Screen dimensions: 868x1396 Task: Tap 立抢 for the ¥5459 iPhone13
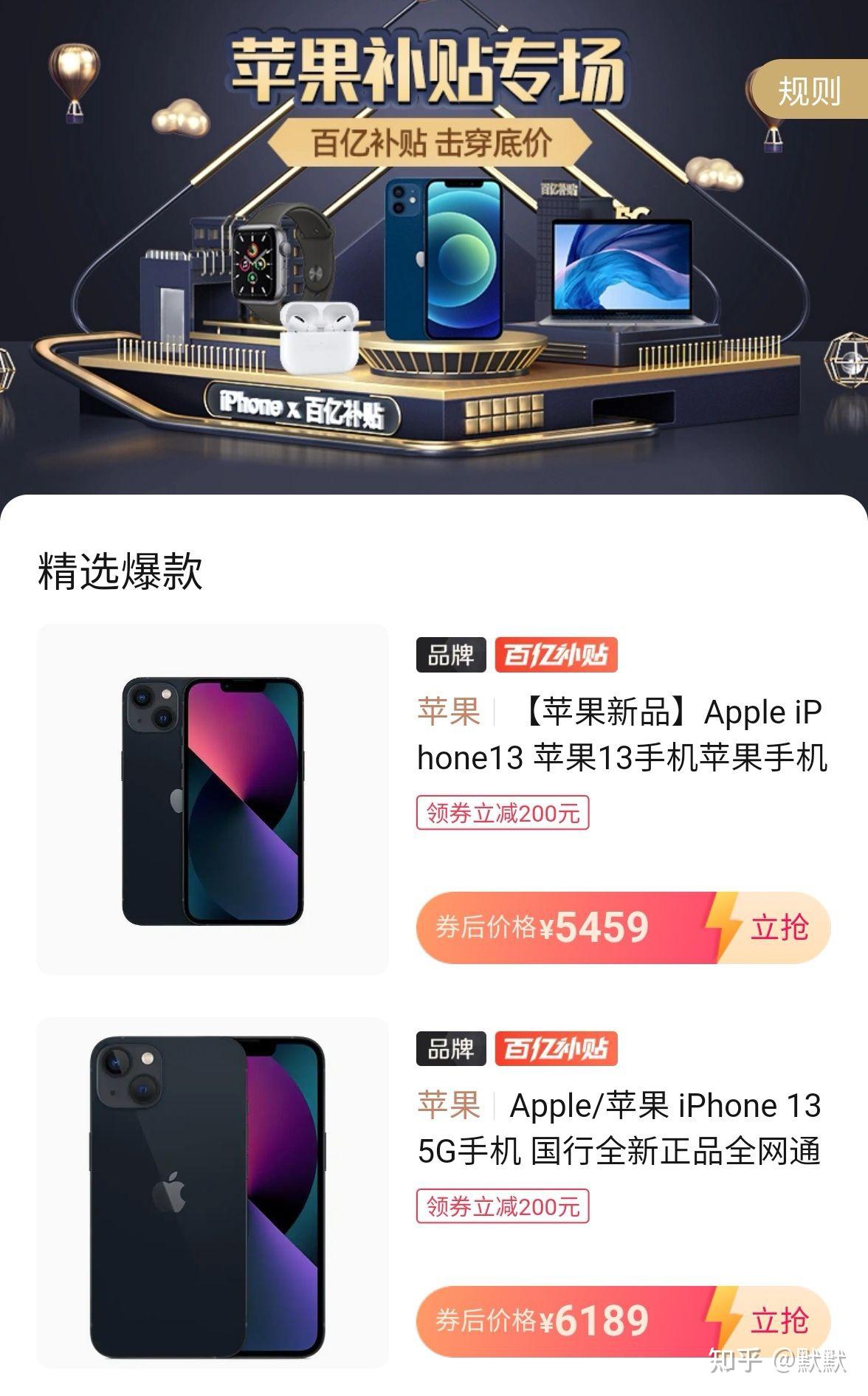[779, 927]
